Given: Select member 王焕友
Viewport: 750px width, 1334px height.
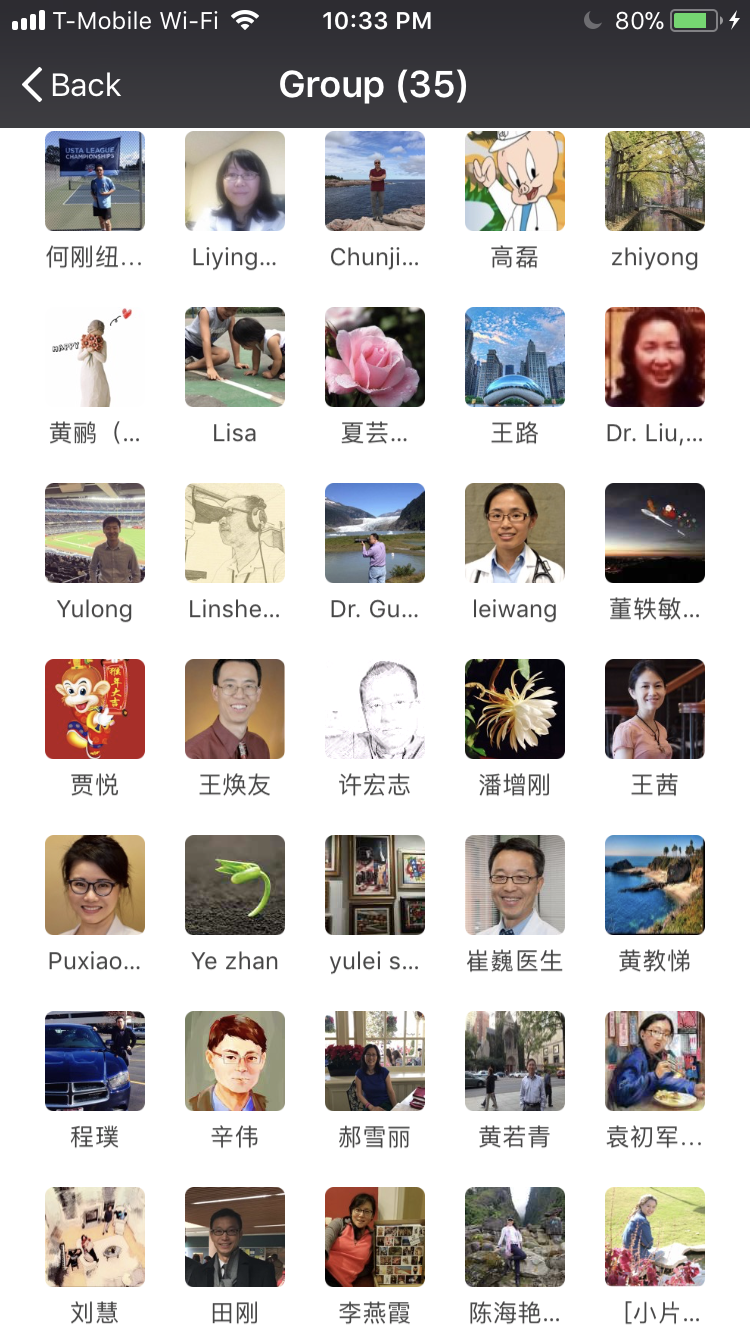Looking at the screenshot, I should (x=235, y=709).
